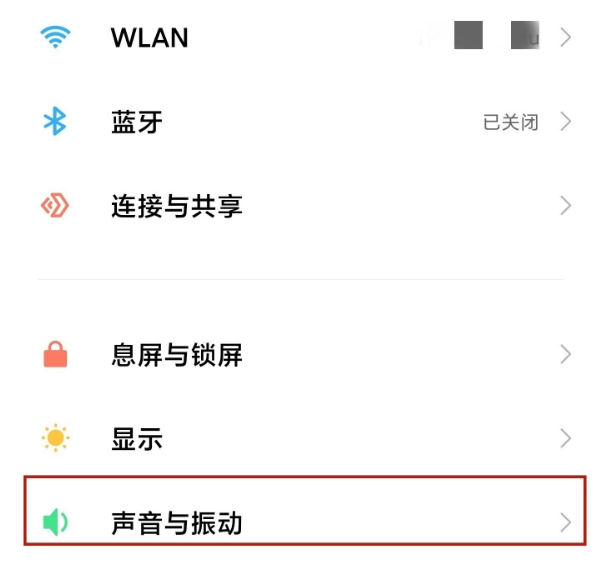Open 显示 display settings
The image size is (605, 570).
[x=137, y=439]
